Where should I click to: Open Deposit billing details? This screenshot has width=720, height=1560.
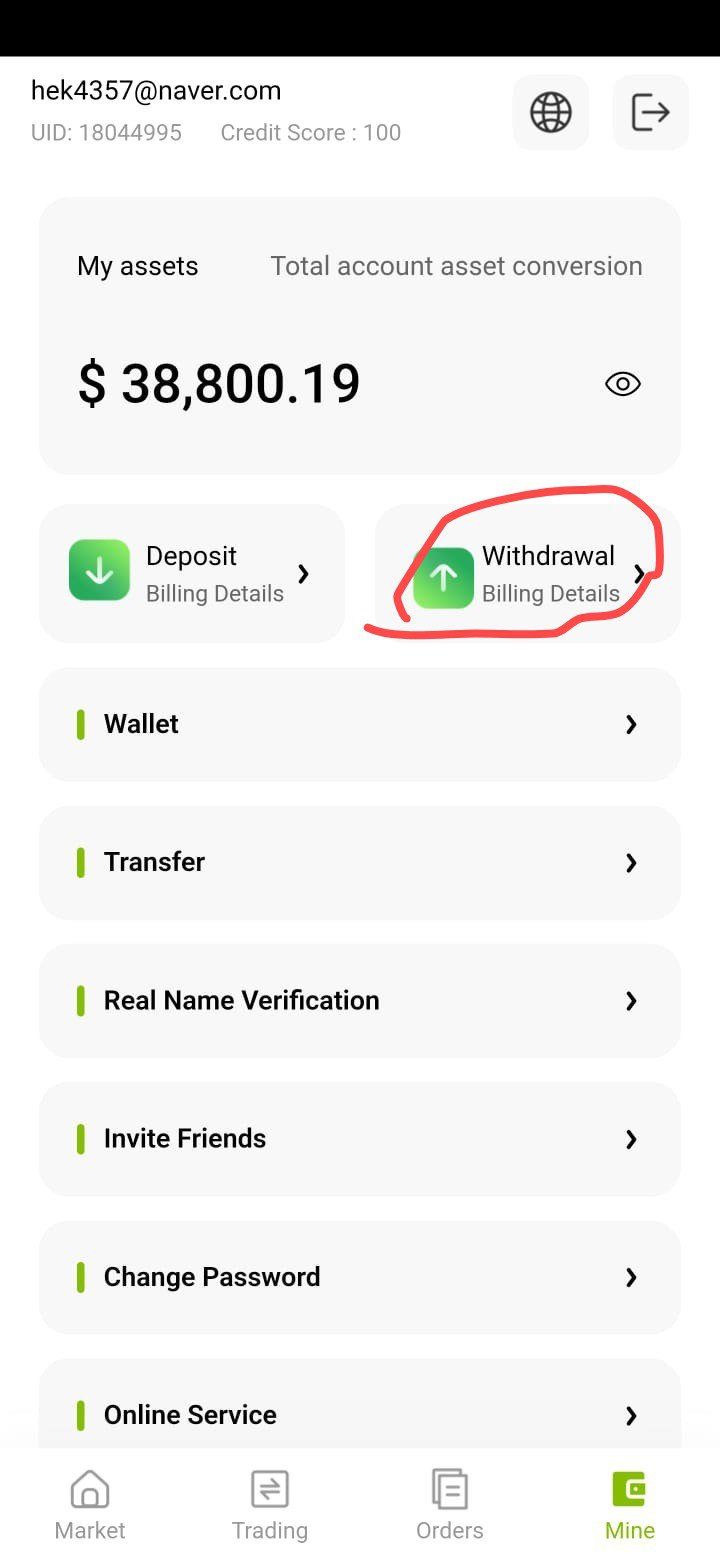pos(192,574)
